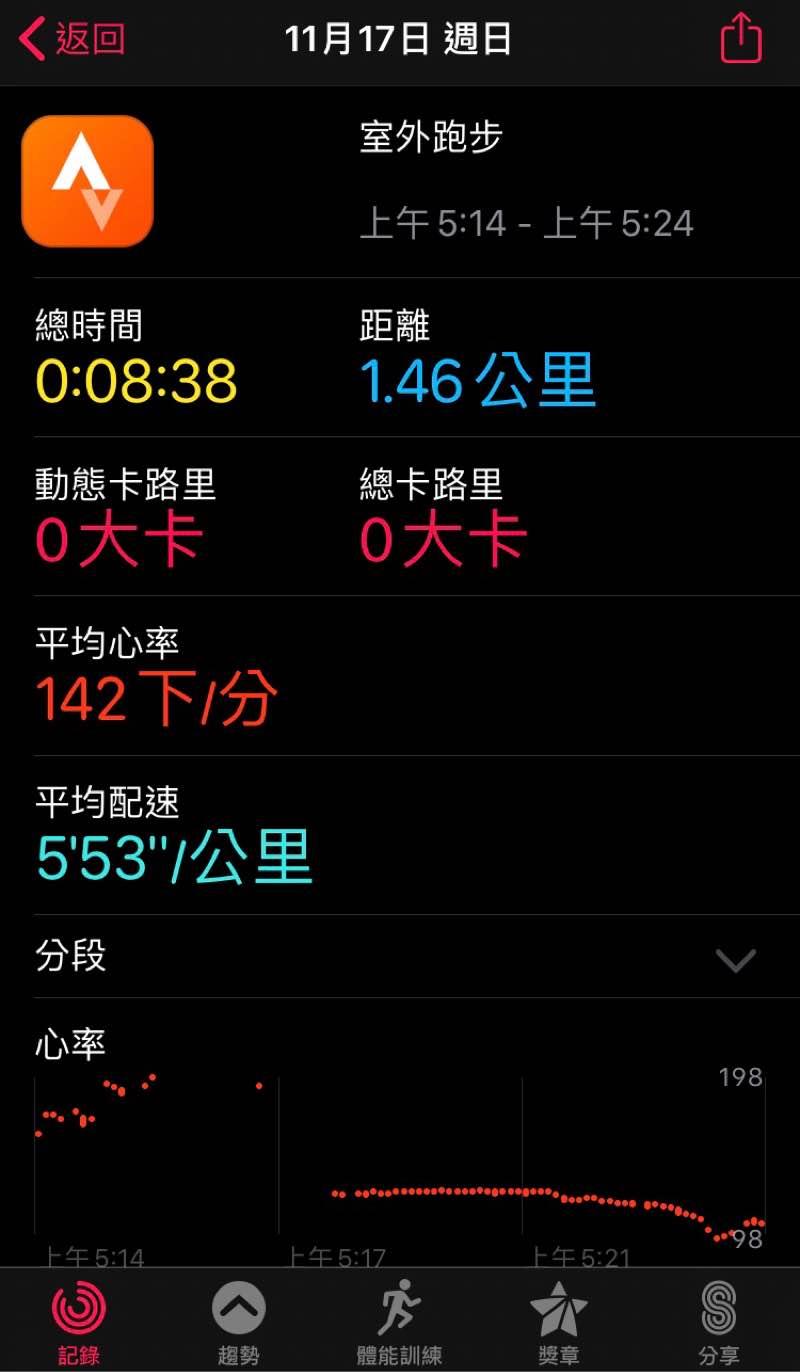Open the 獎章 awards tab

click(x=558, y=1320)
